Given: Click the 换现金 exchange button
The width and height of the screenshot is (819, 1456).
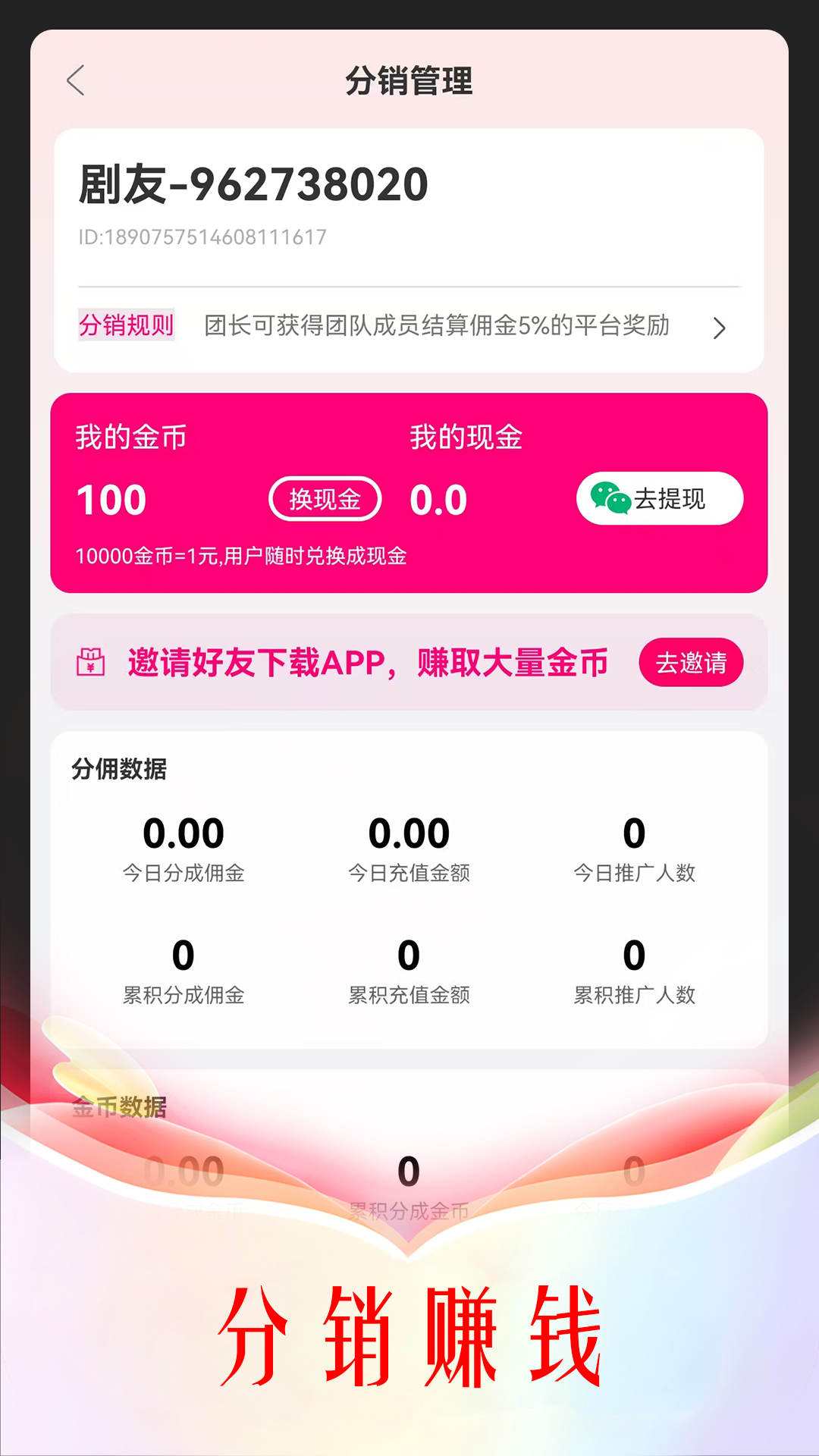Looking at the screenshot, I should 325,499.
